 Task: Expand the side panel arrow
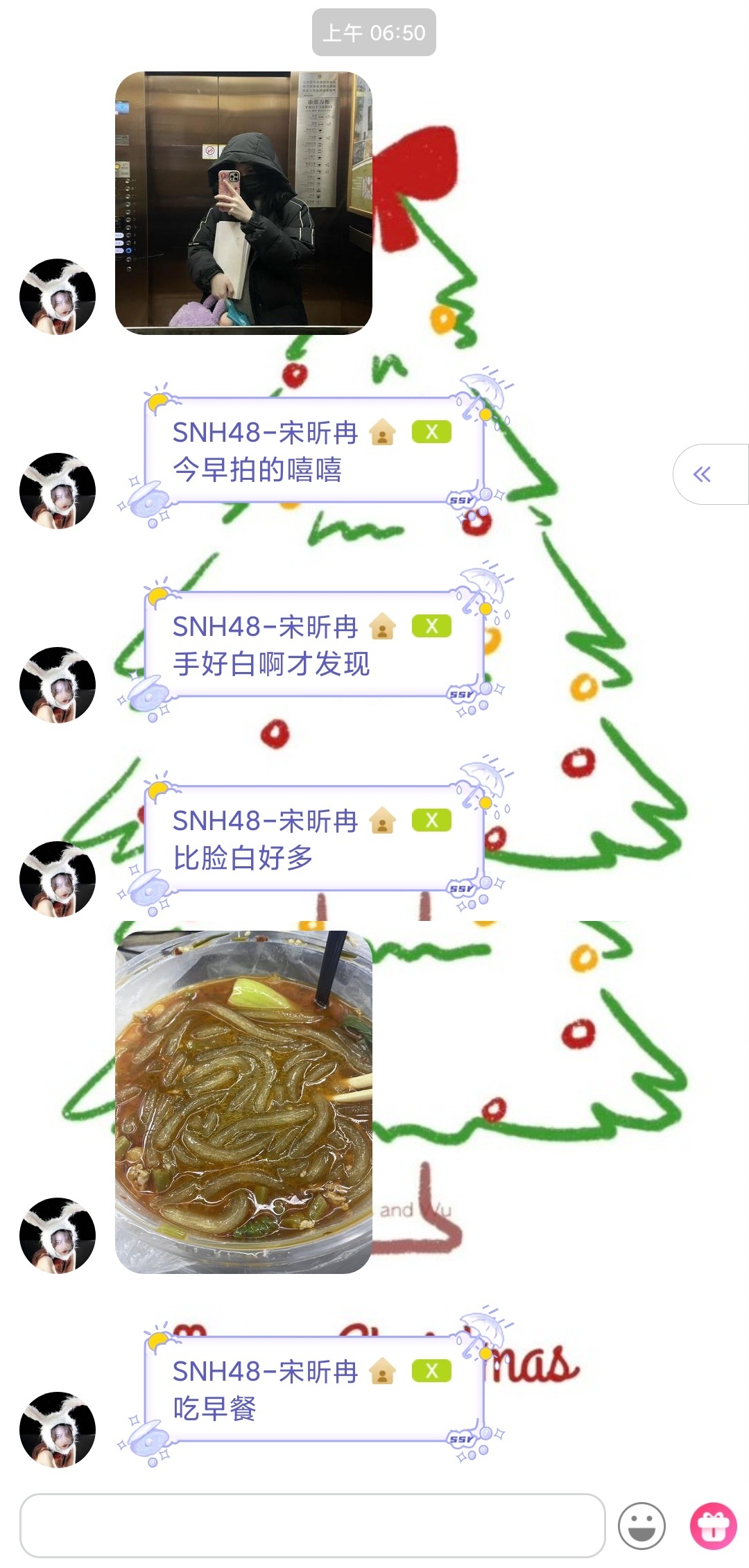click(703, 474)
